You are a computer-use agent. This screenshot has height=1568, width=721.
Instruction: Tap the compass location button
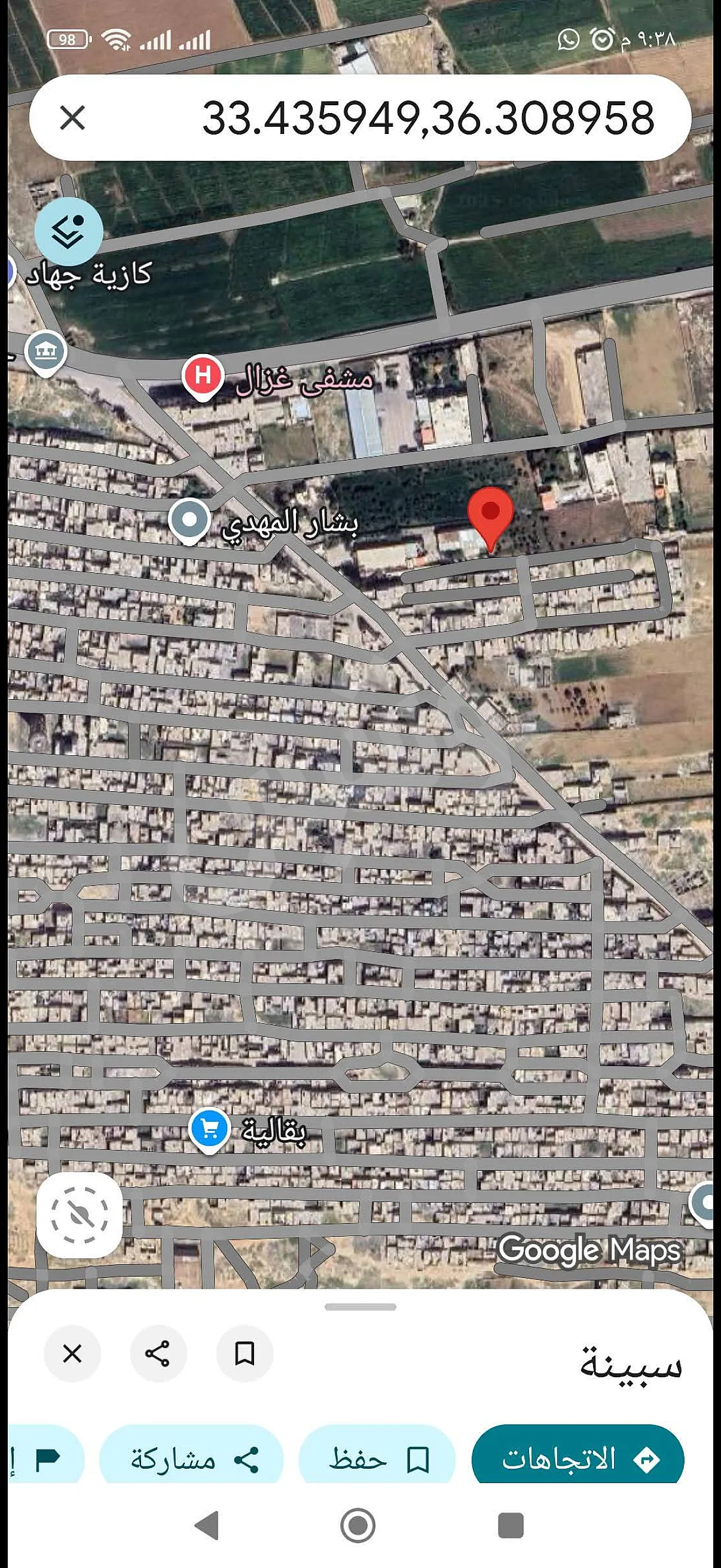[79, 1216]
